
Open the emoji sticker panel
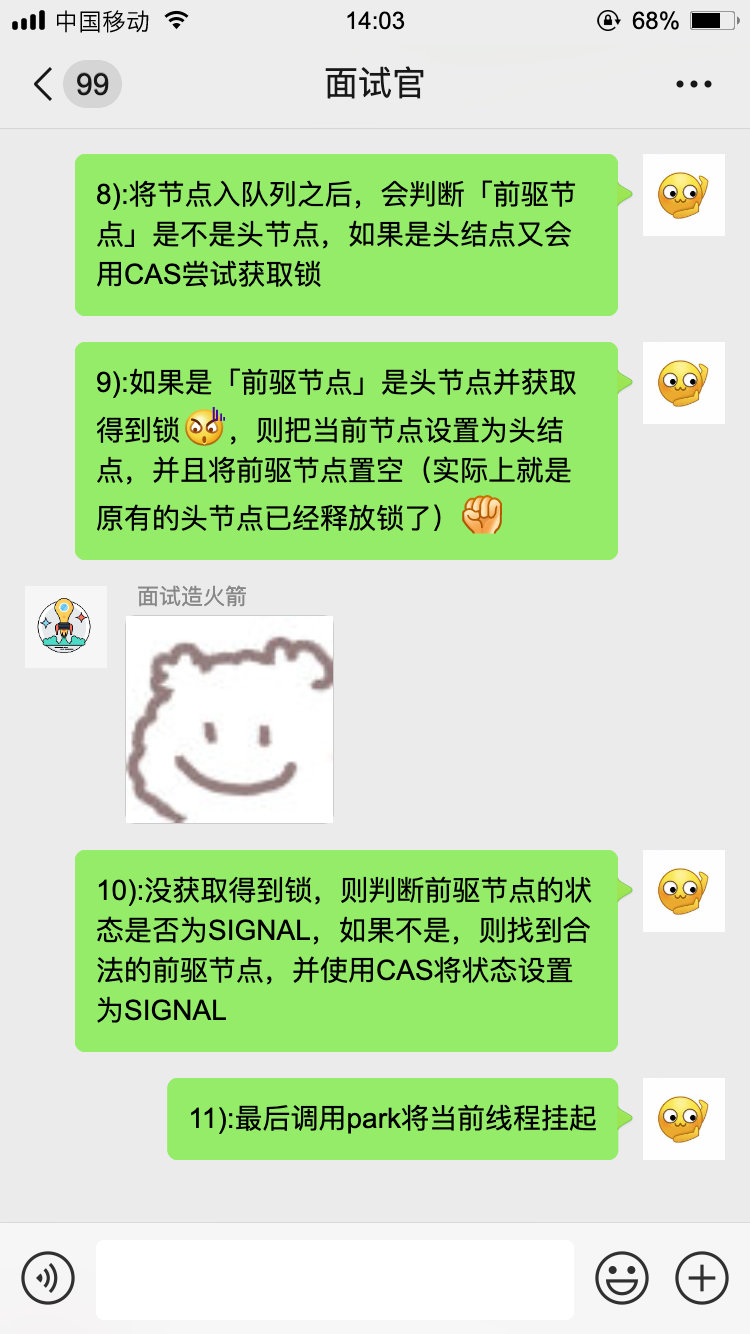[x=621, y=1278]
